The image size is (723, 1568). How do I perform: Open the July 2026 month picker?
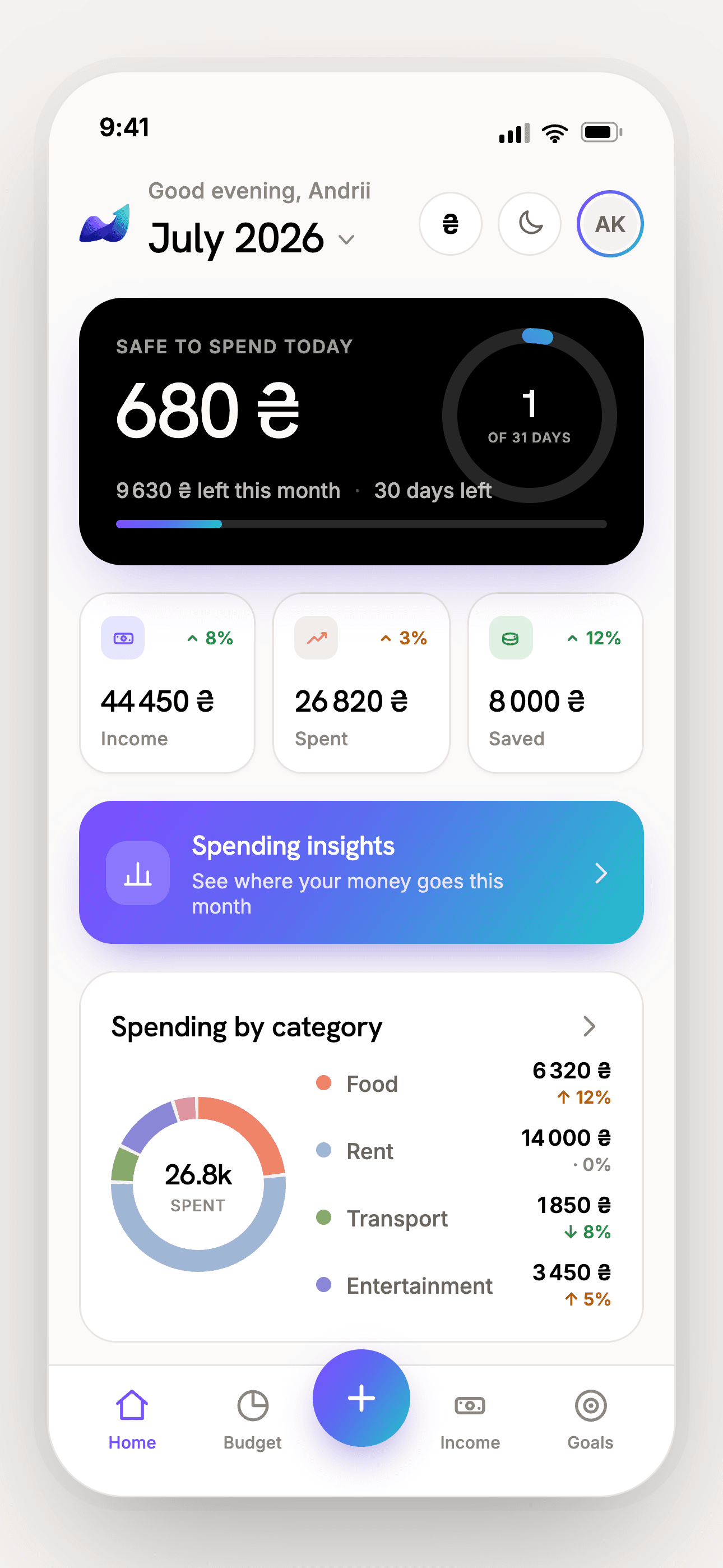pos(251,238)
